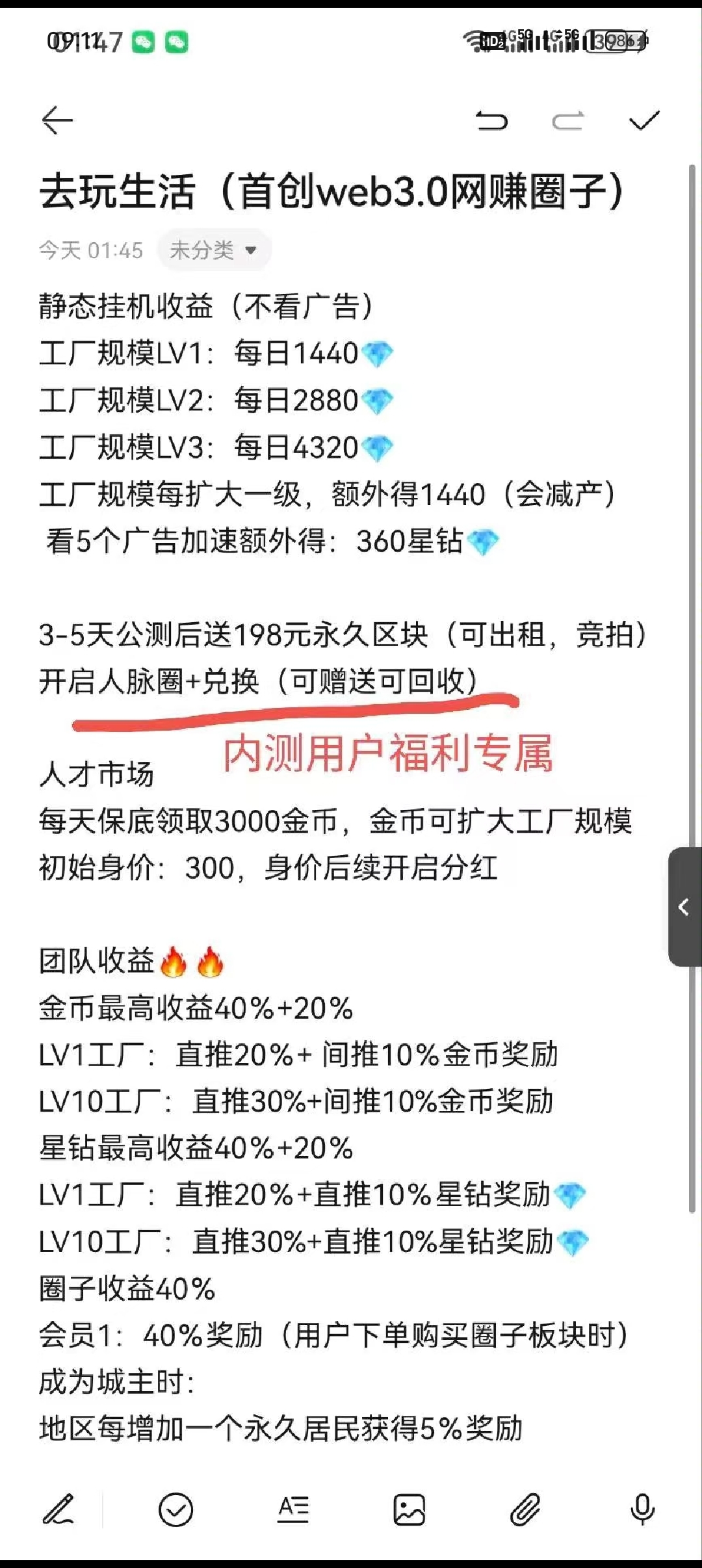Expand the side panel arrow handle
Screen dimensions: 702x1568
[684, 907]
